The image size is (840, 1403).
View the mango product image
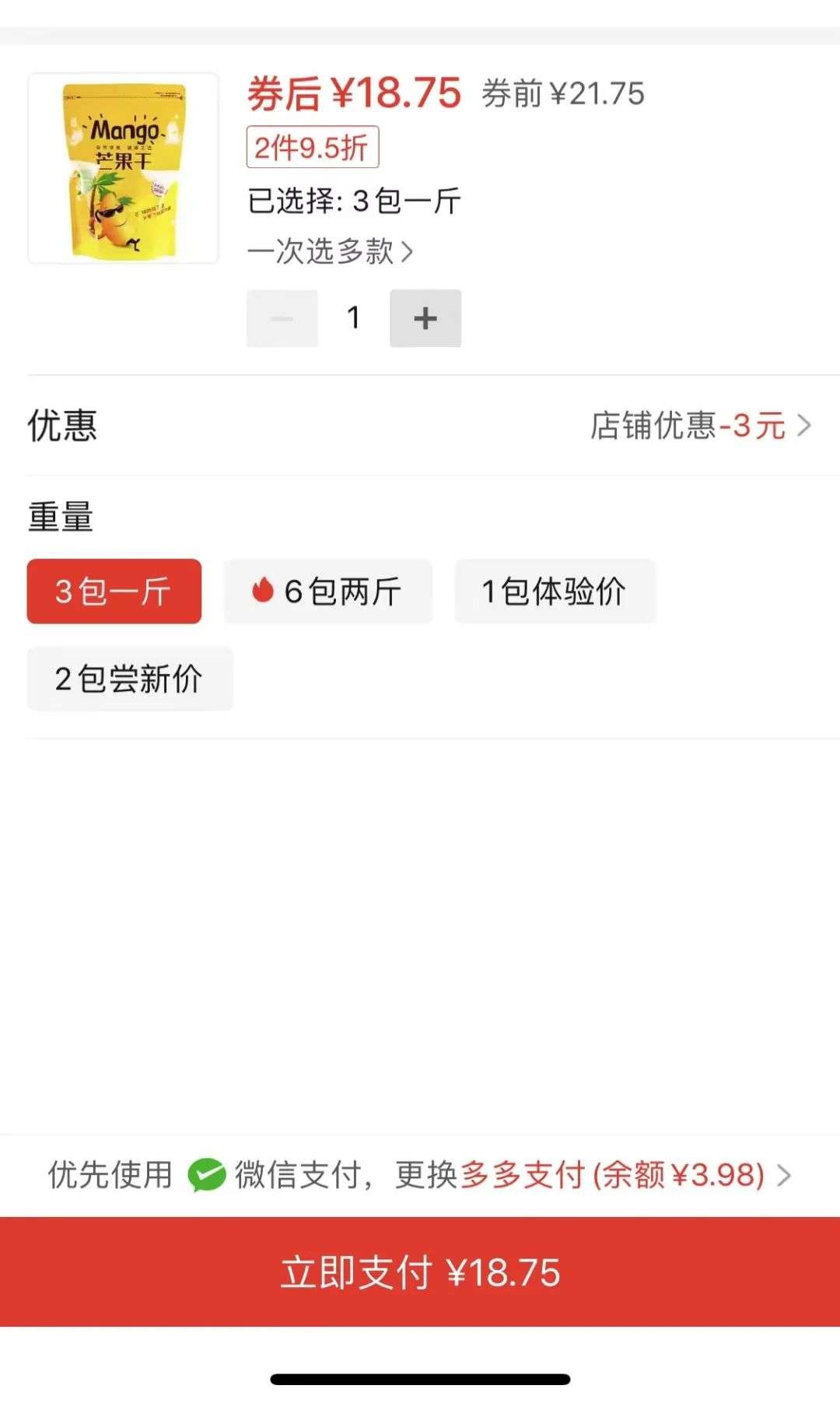(124, 169)
